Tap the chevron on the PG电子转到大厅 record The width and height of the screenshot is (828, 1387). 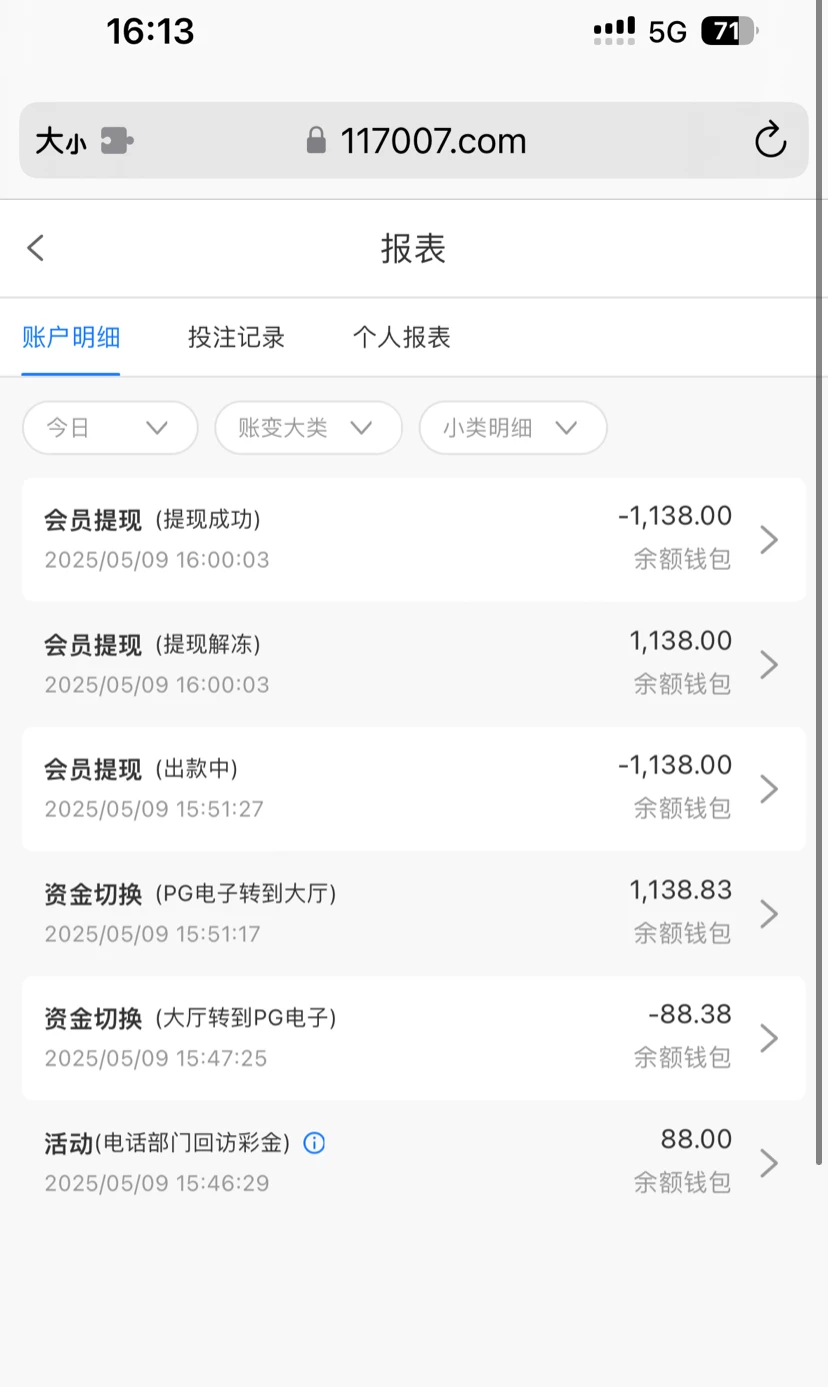768,913
